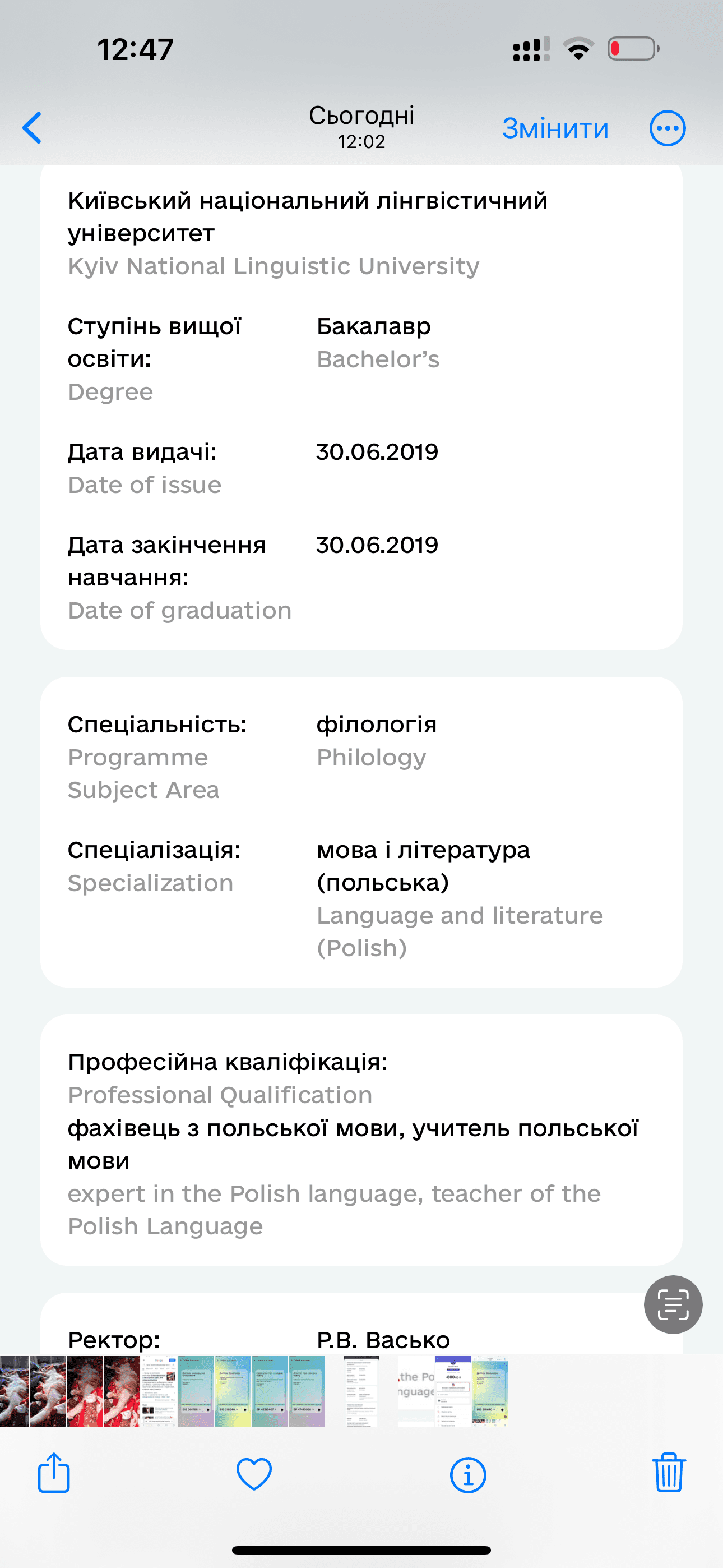723x1568 pixels.
Task: Open the thumbnail showing 'the Po…nguage' text
Action: [x=416, y=1391]
